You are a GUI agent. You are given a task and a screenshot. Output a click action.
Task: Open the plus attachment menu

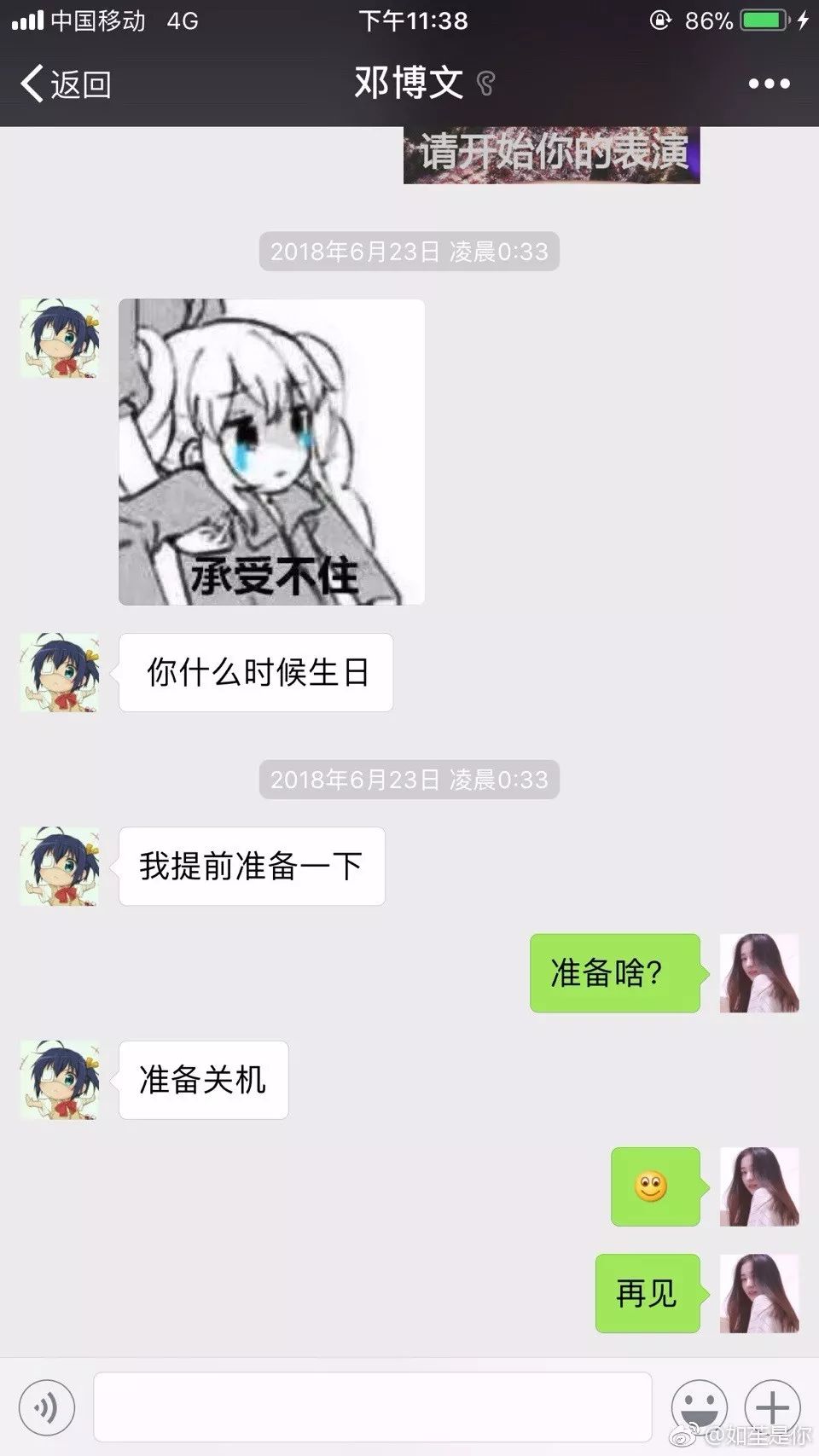point(772,1406)
